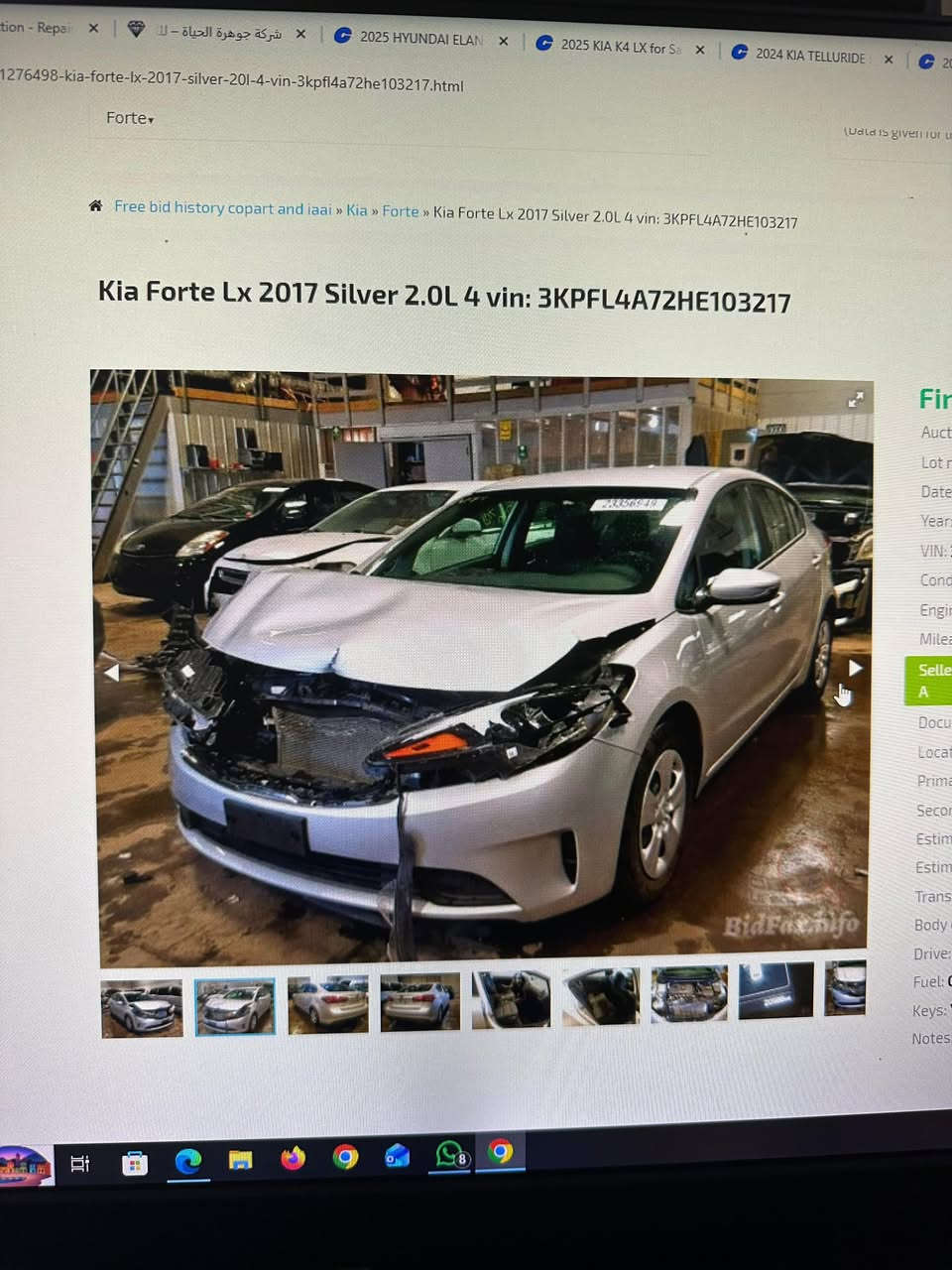The width and height of the screenshot is (952, 1270).
Task: Go to the home icon in breadcrumbs
Action: coord(95,205)
